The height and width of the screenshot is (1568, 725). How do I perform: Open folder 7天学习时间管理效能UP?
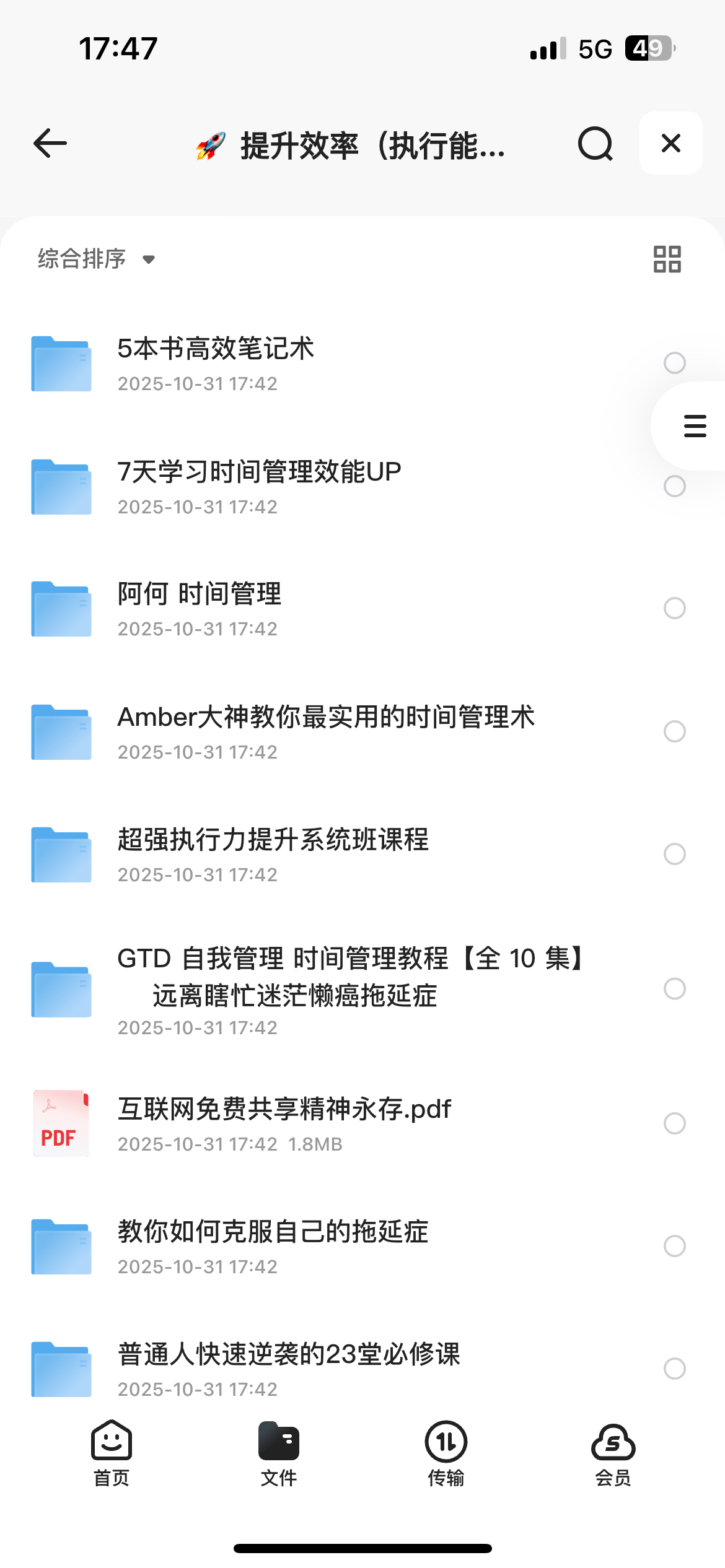pyautogui.click(x=259, y=473)
